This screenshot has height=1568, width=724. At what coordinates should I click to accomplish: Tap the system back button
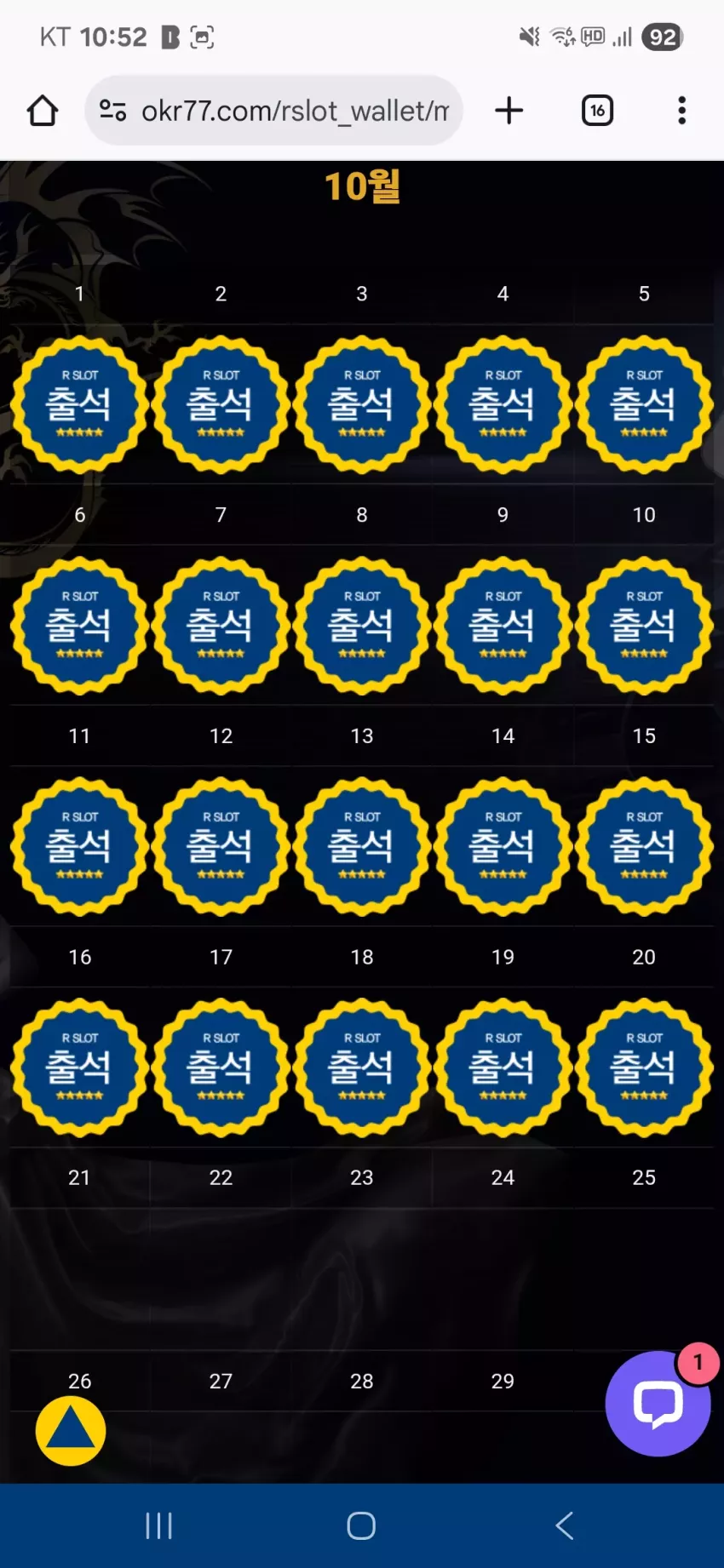click(x=564, y=1525)
